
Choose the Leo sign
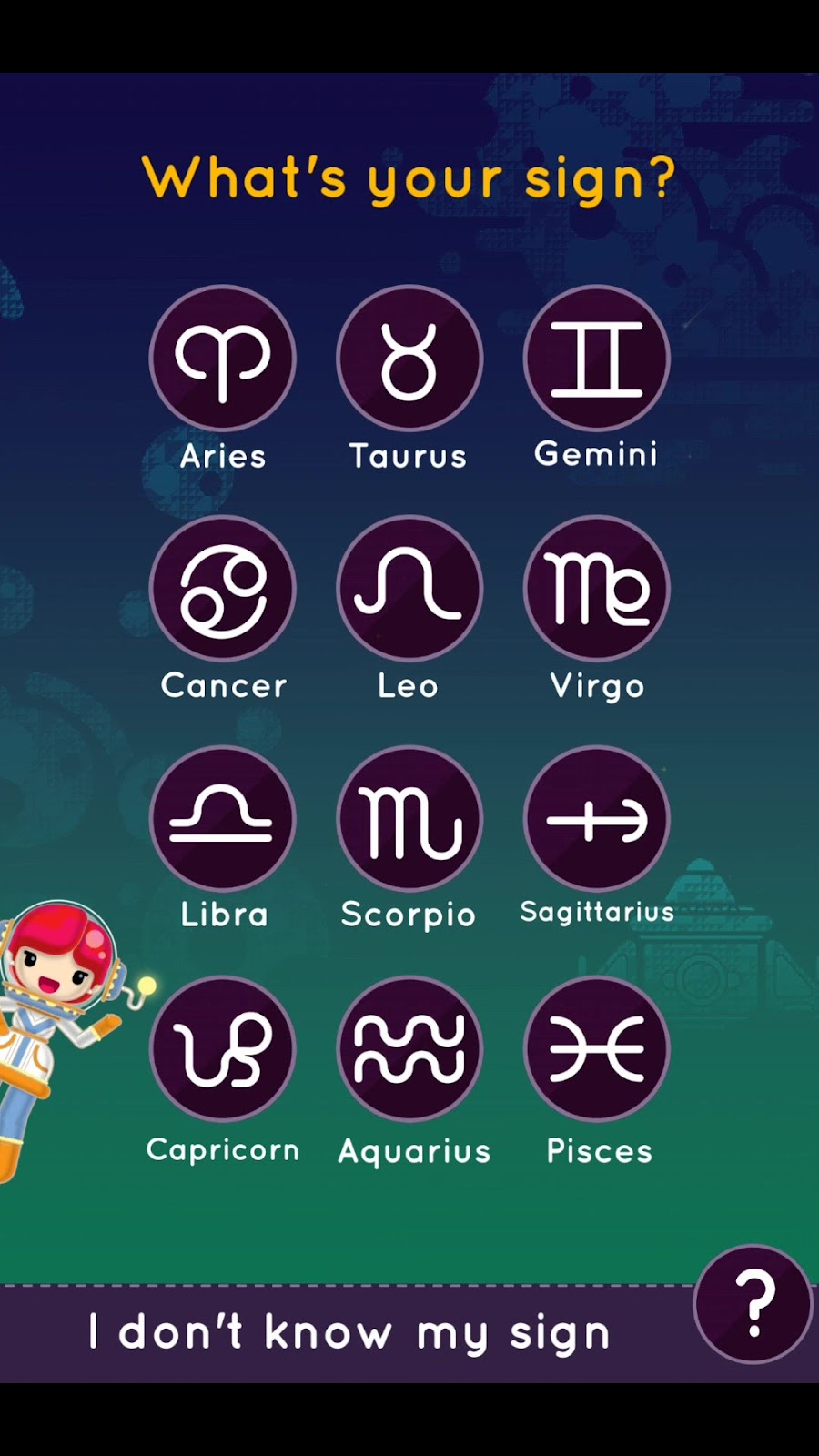click(409, 589)
